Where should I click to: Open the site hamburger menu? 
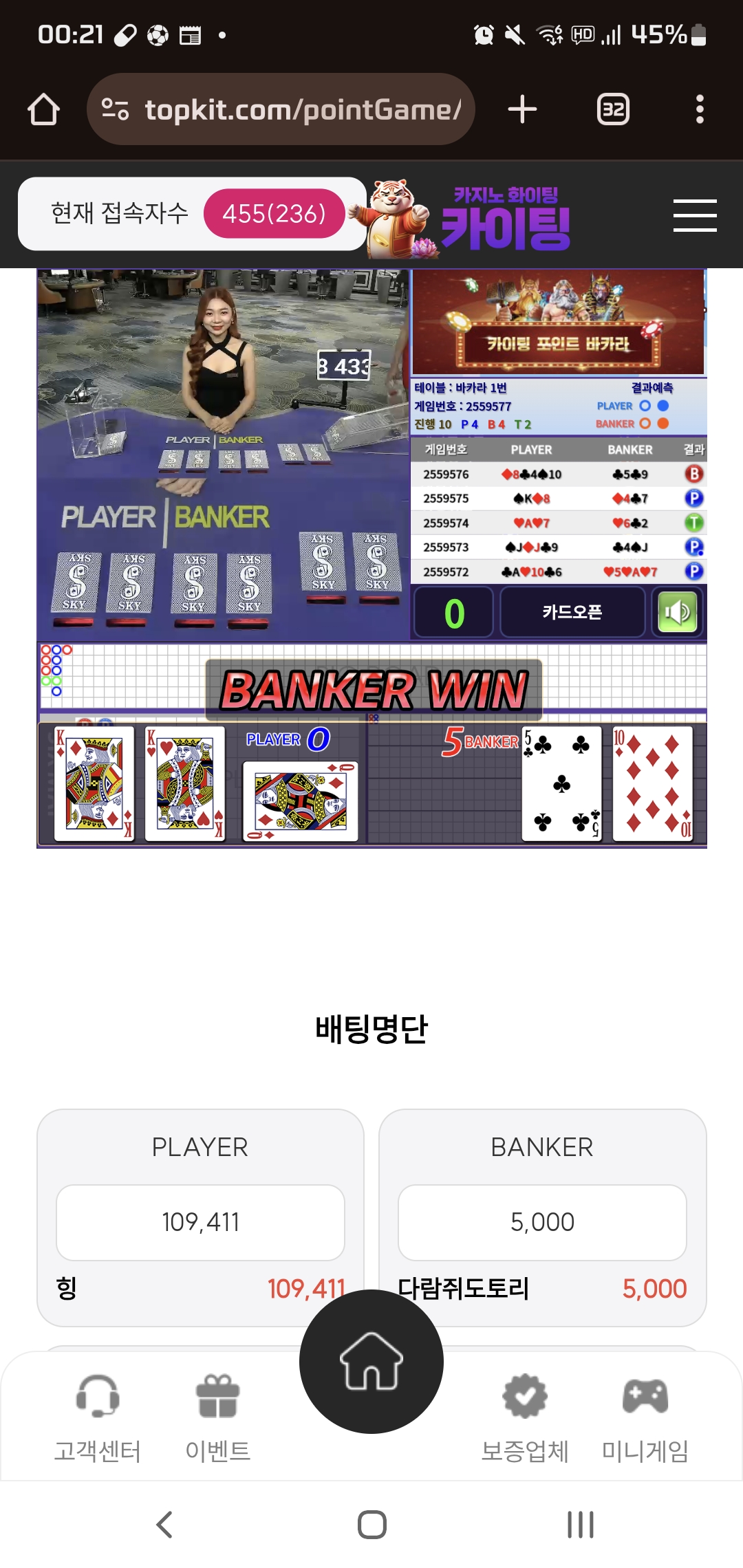[695, 215]
